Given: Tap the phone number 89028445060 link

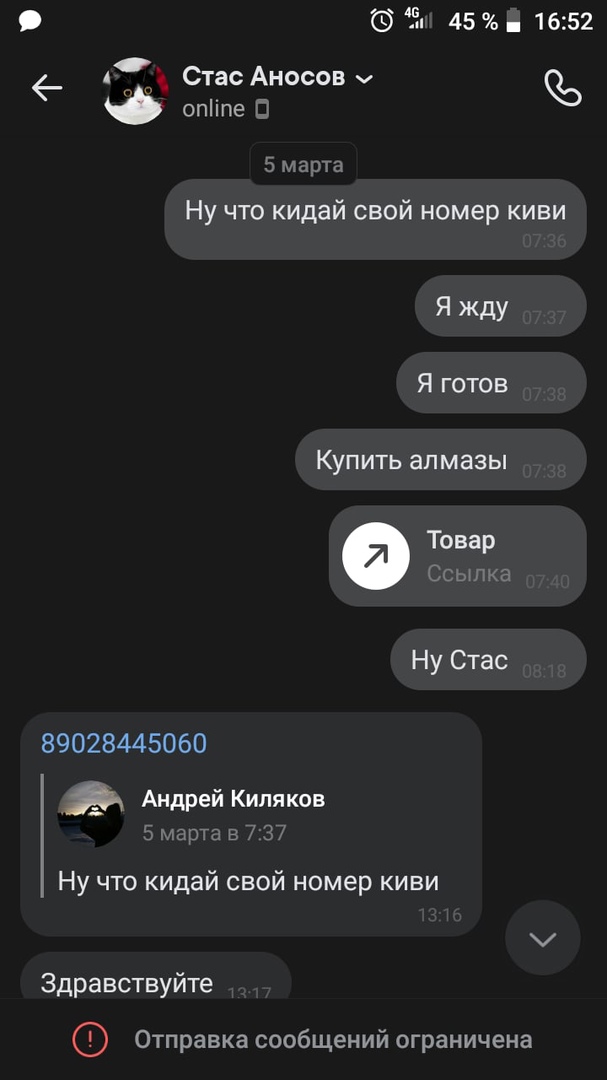Looking at the screenshot, I should [x=124, y=744].
